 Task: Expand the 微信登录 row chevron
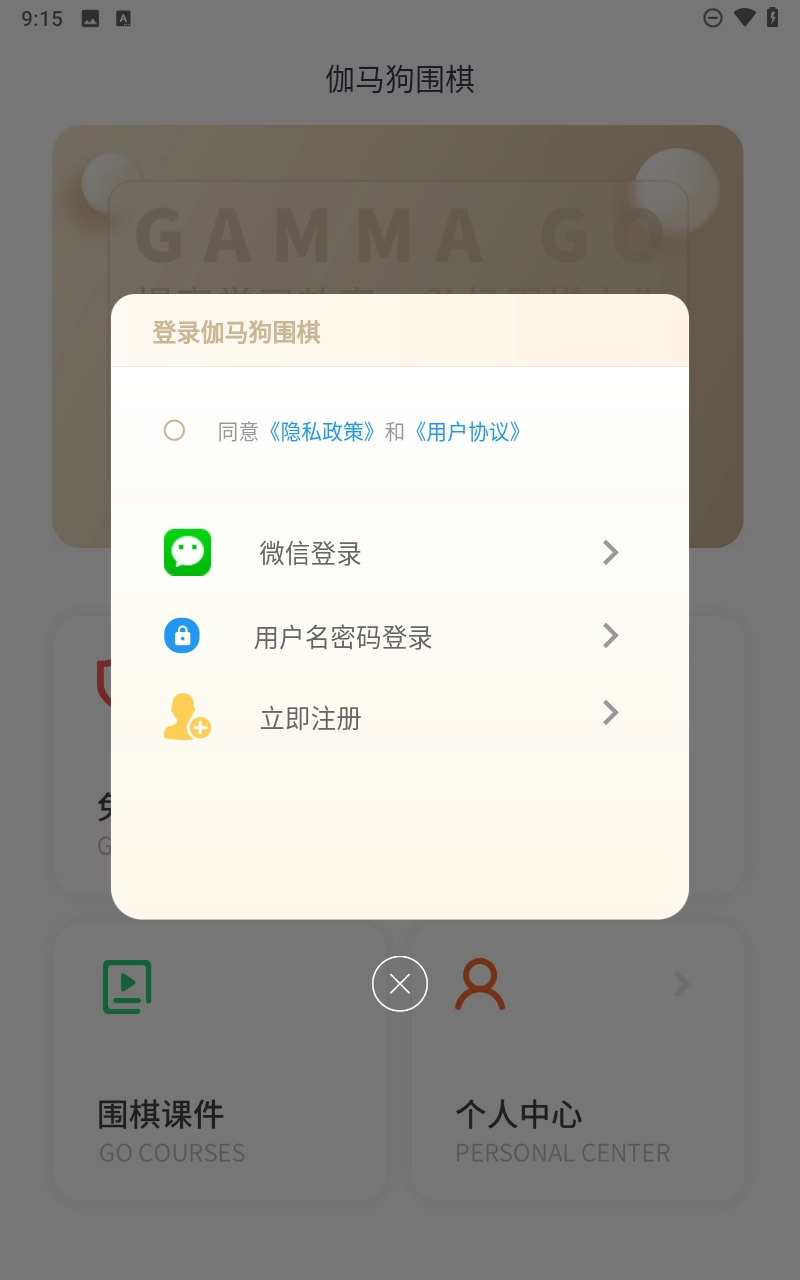point(611,552)
